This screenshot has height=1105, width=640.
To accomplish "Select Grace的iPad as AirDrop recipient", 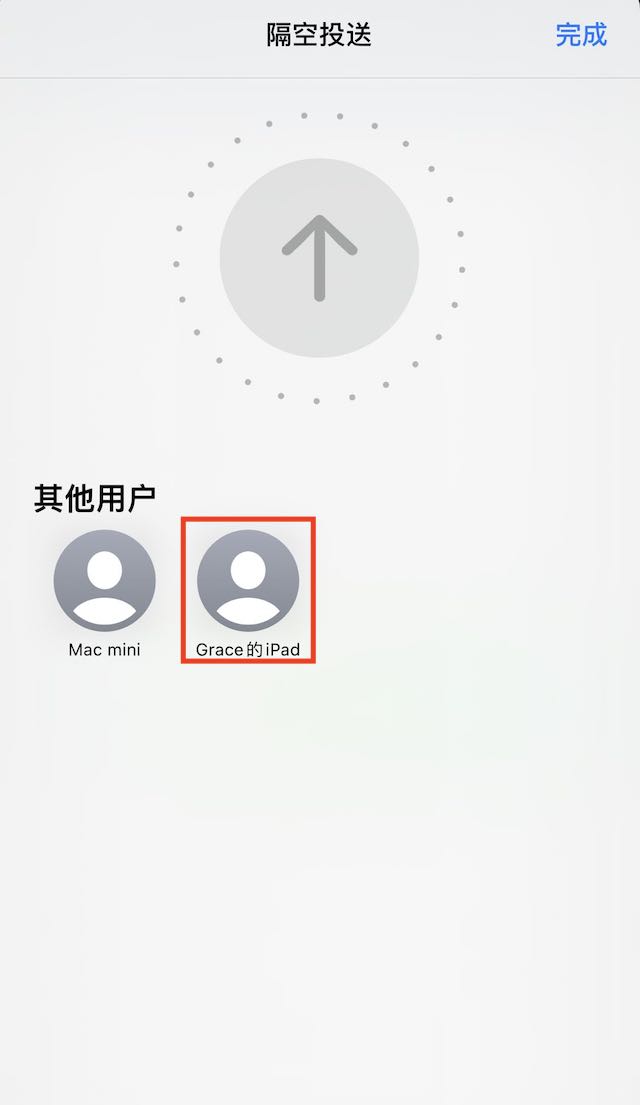I will click(x=248, y=581).
